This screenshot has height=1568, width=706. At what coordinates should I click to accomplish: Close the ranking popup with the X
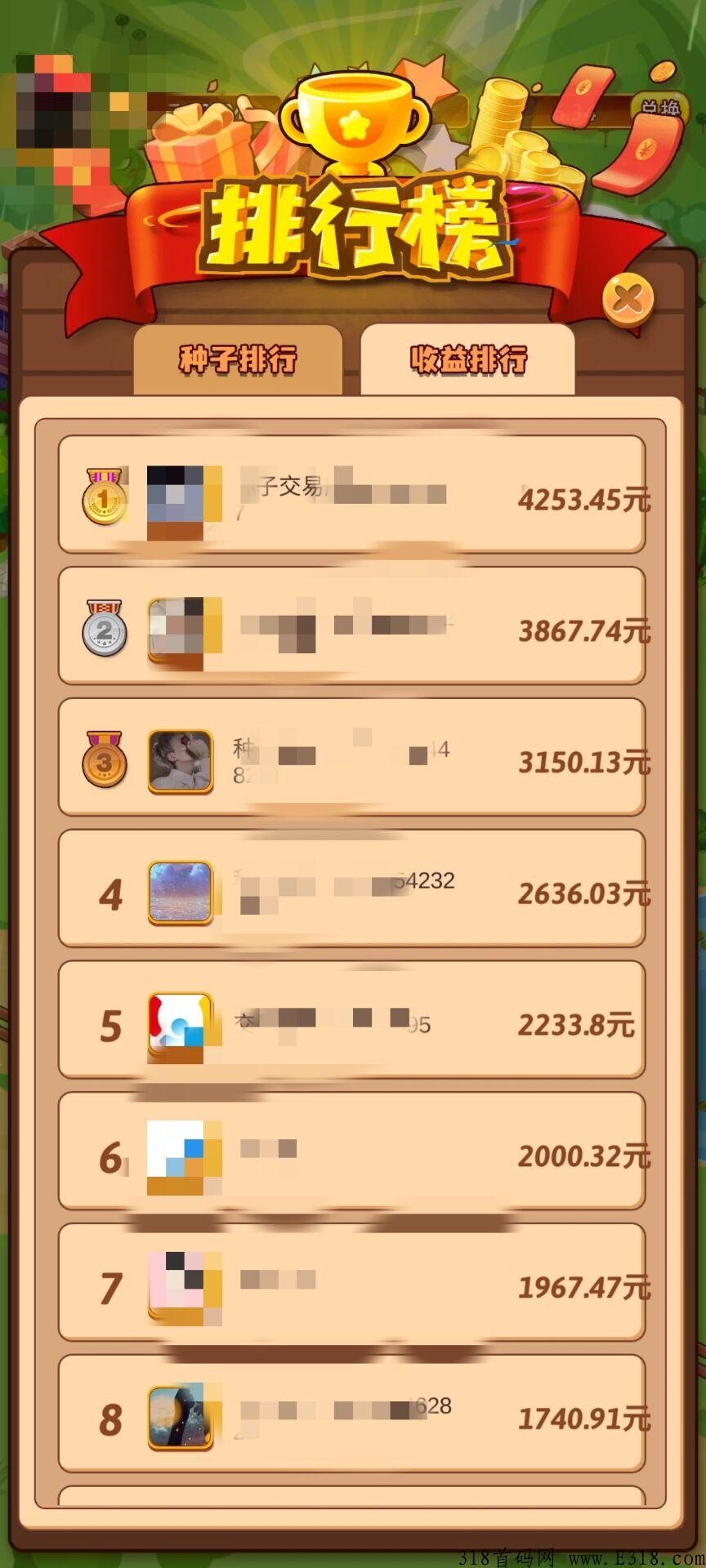click(x=628, y=300)
